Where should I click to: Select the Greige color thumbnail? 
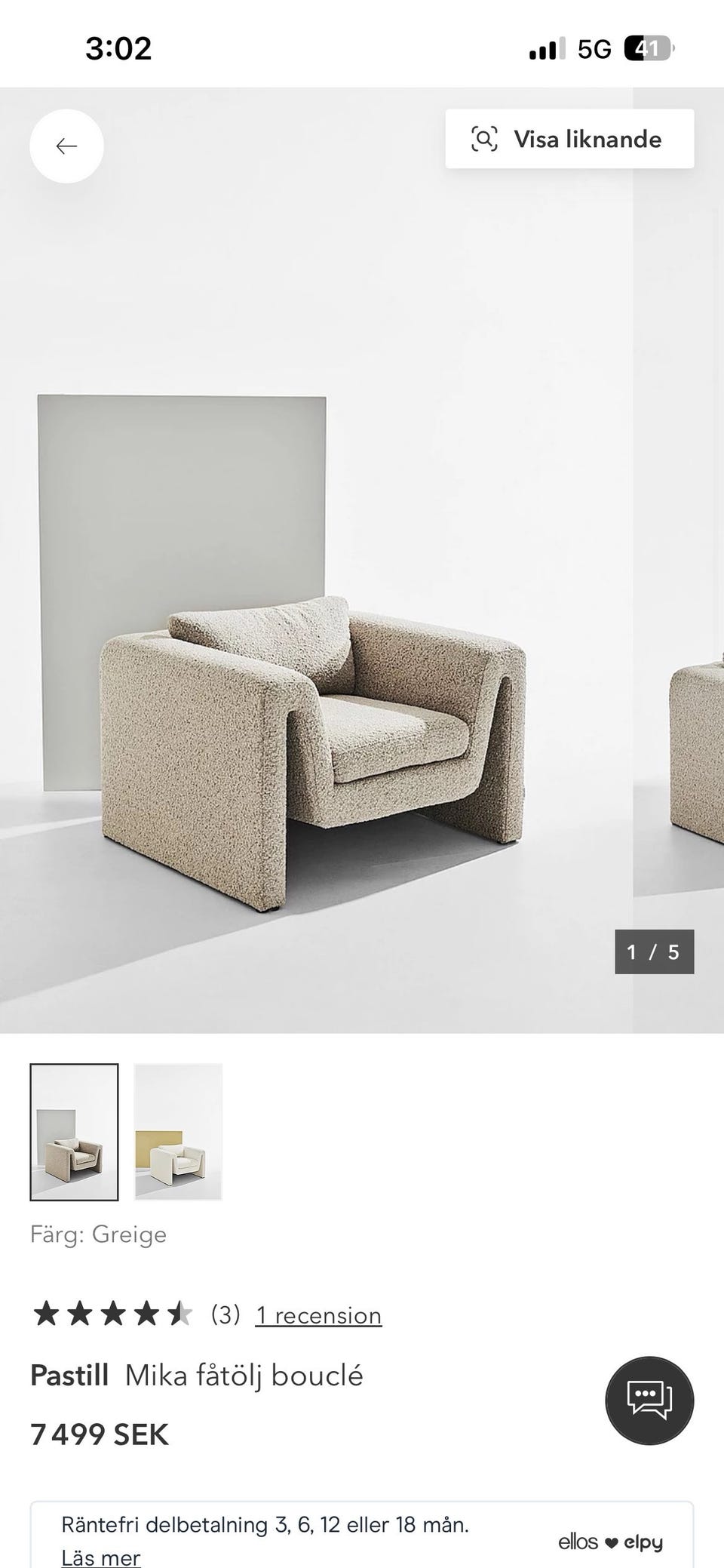pos(74,1132)
